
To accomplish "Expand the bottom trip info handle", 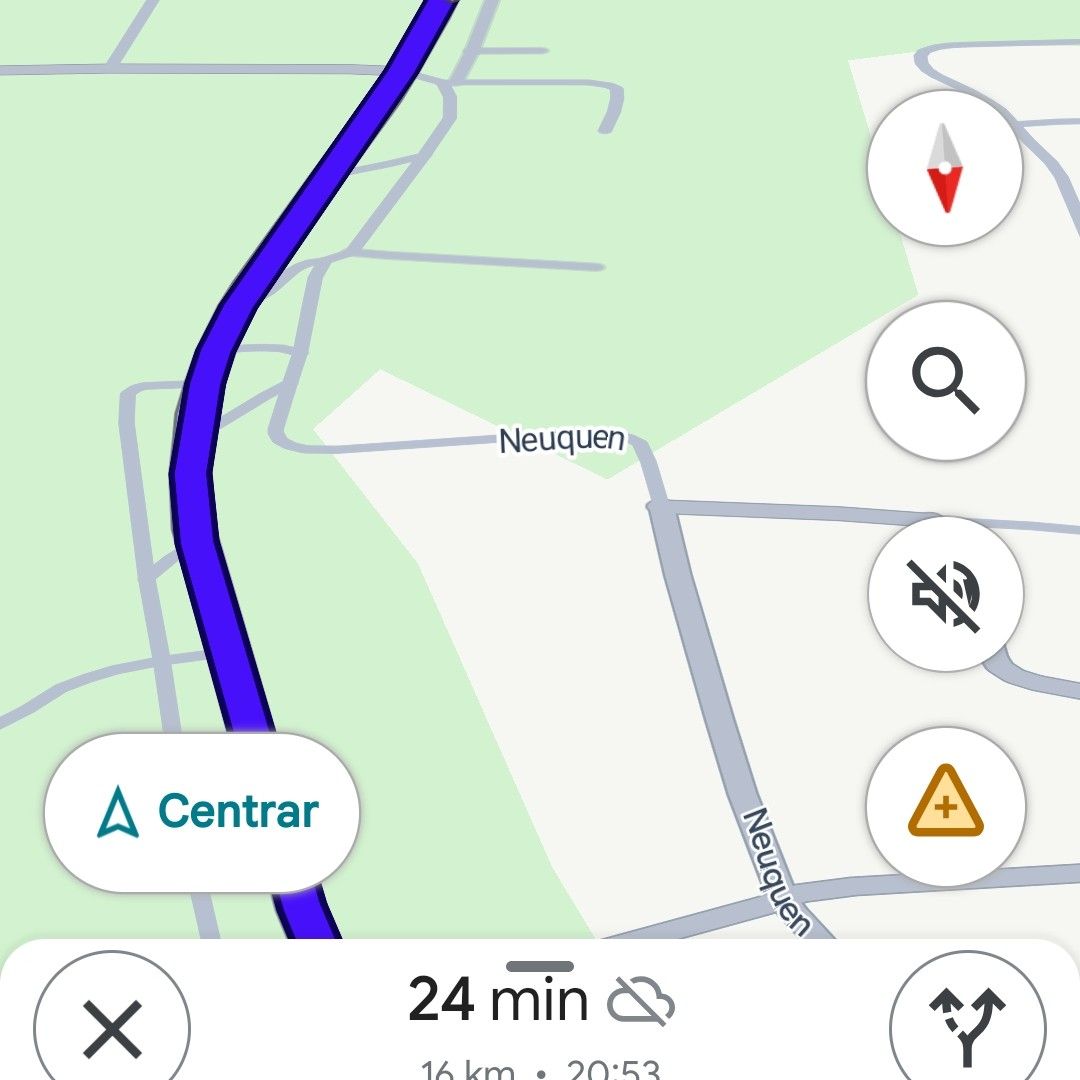I will 540,967.
